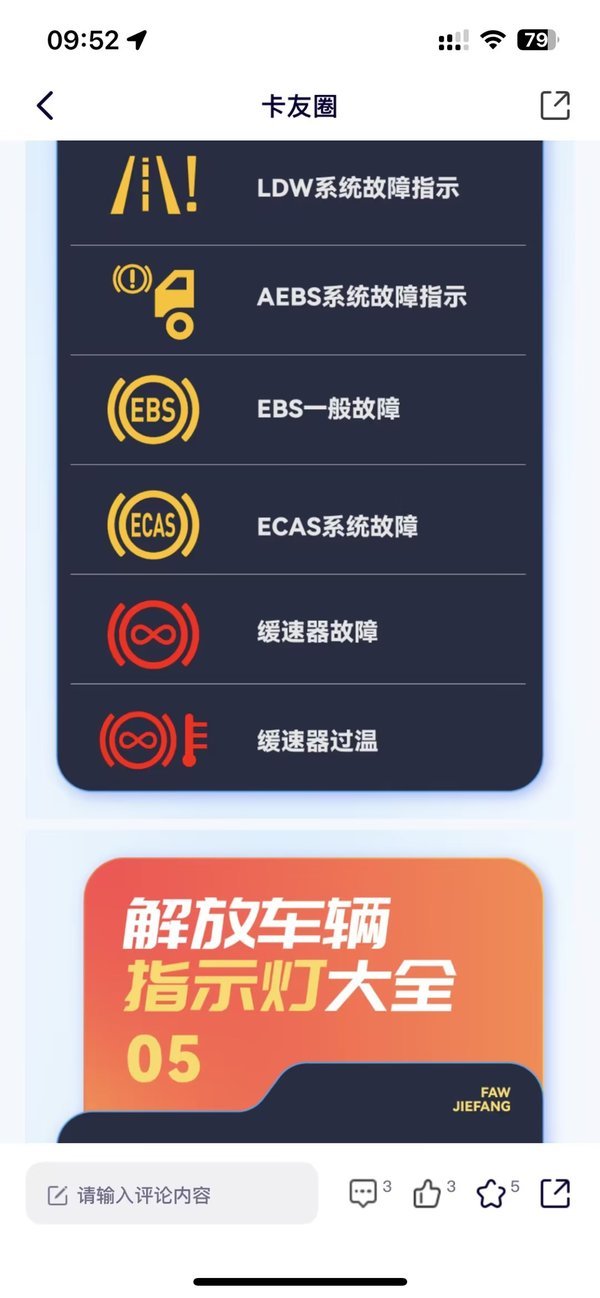The height and width of the screenshot is (1298, 600).
Task: Tap the comment input field
Action: [172, 1194]
